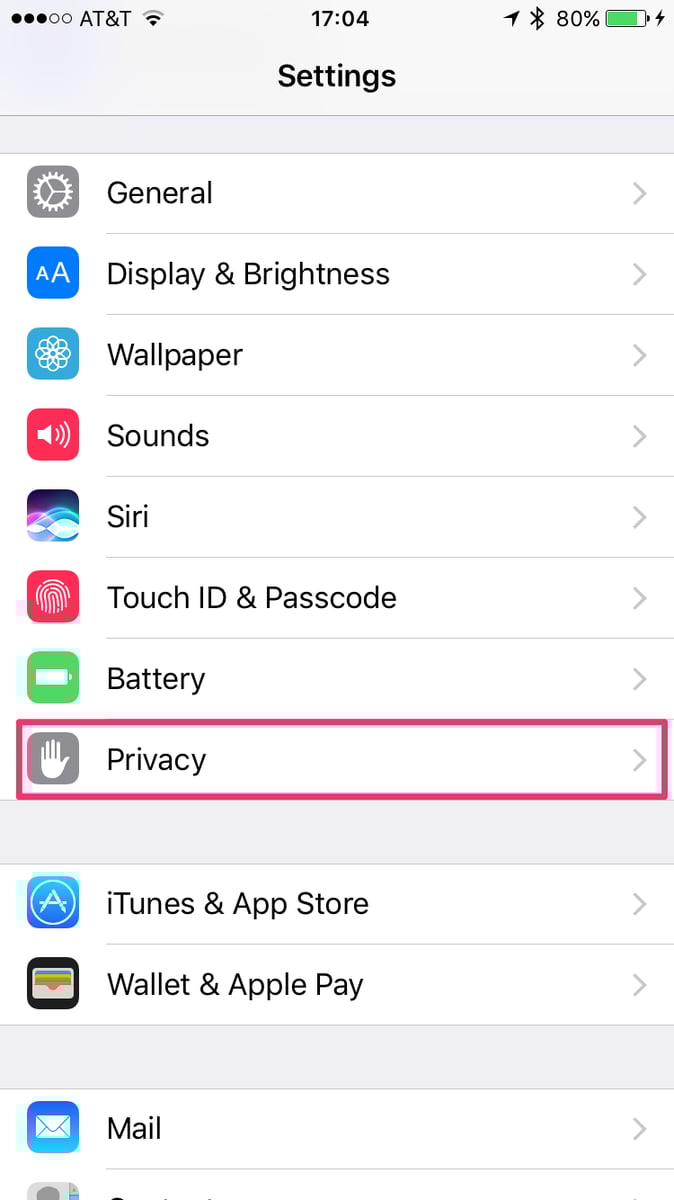Open the Sounds settings row
Image resolution: width=674 pixels, height=1200 pixels.
[337, 436]
